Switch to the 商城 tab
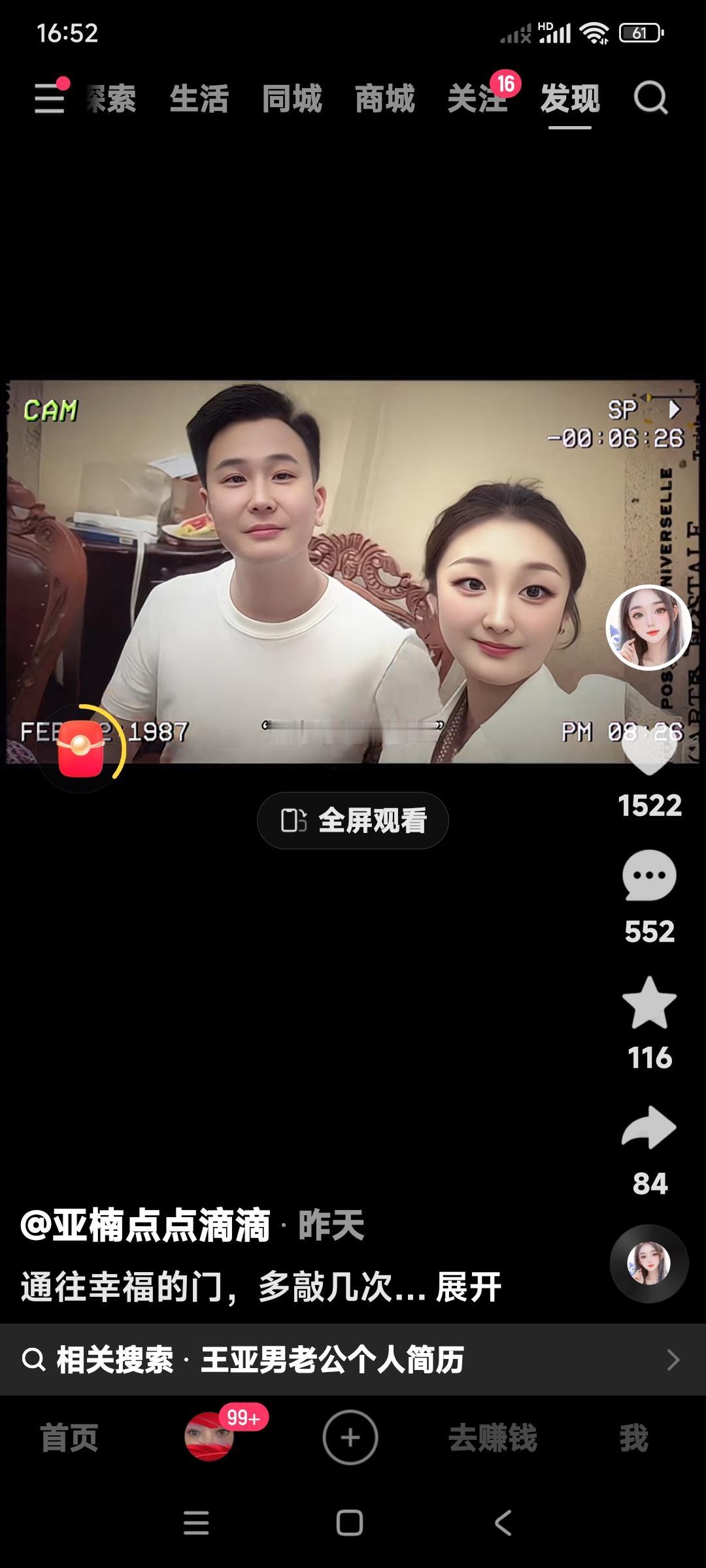Screen dimensions: 706x1568 (384, 99)
